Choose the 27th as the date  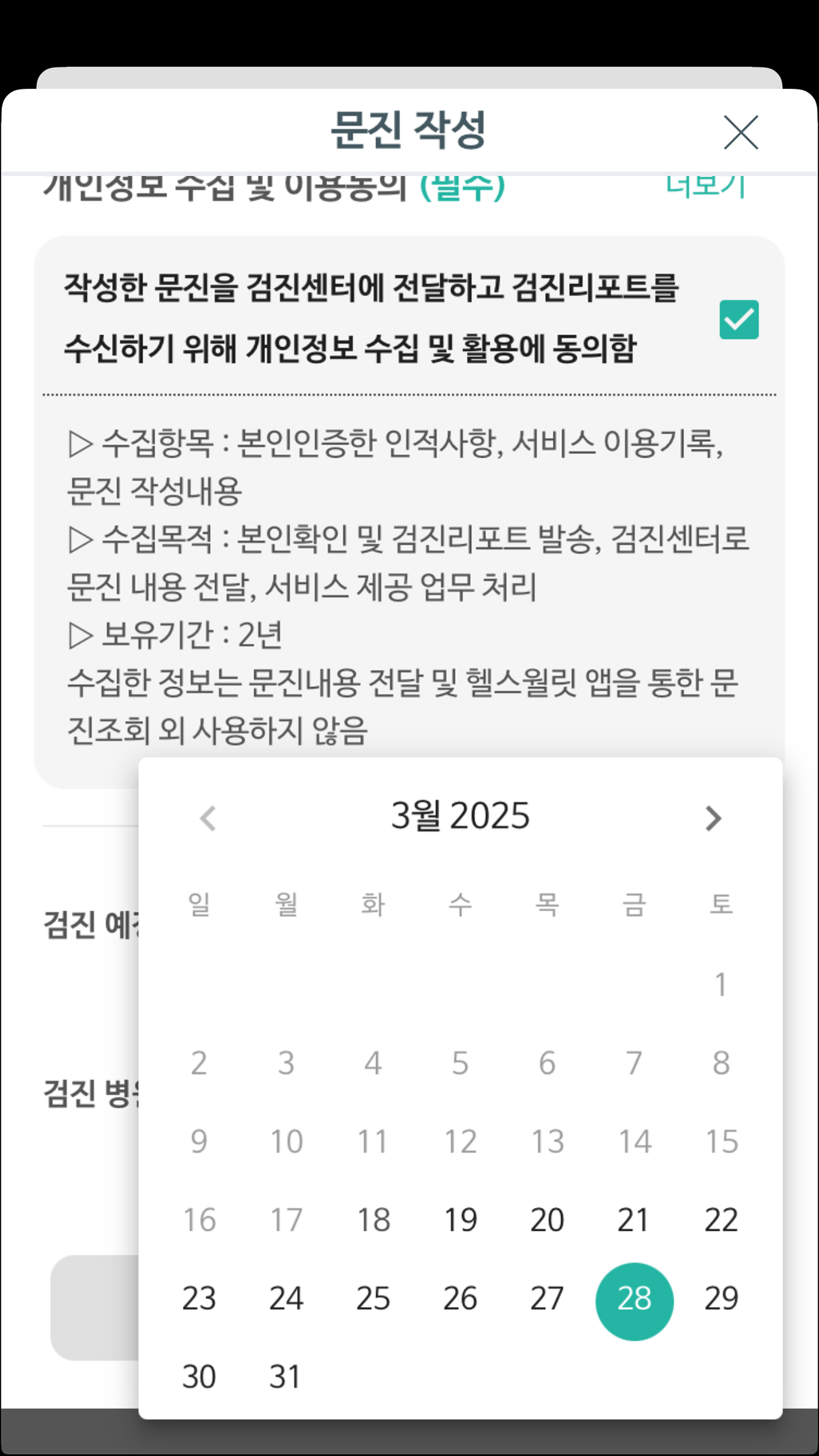pyautogui.click(x=547, y=1298)
